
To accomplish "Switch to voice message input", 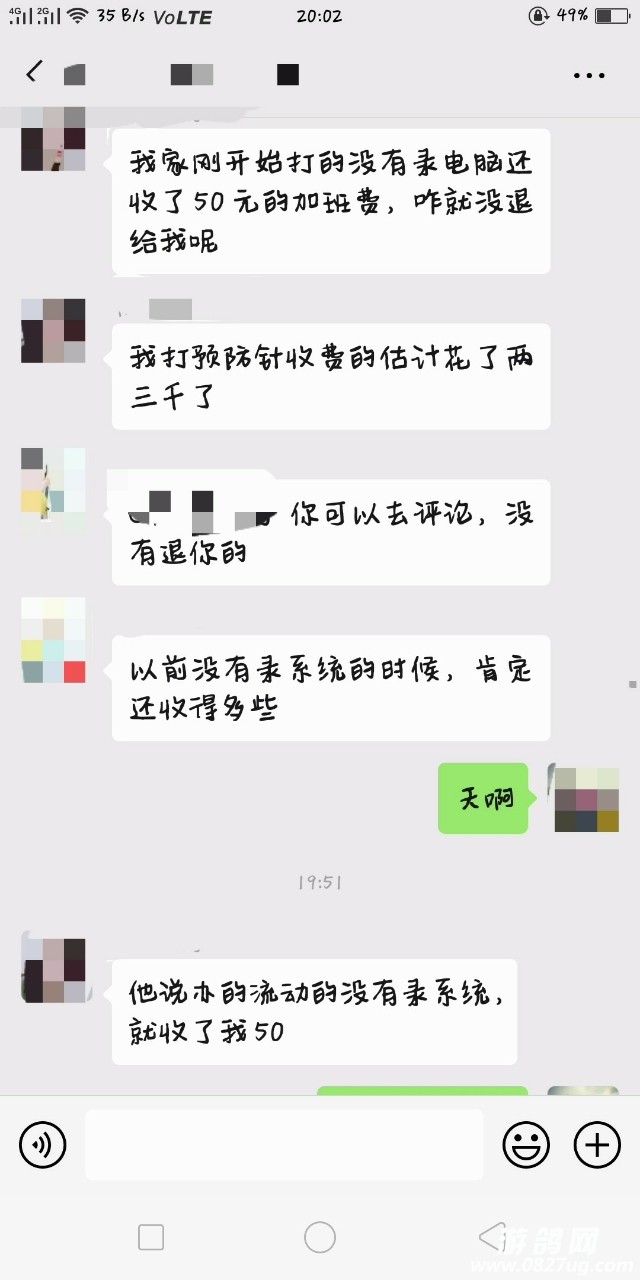I will [x=42, y=1145].
